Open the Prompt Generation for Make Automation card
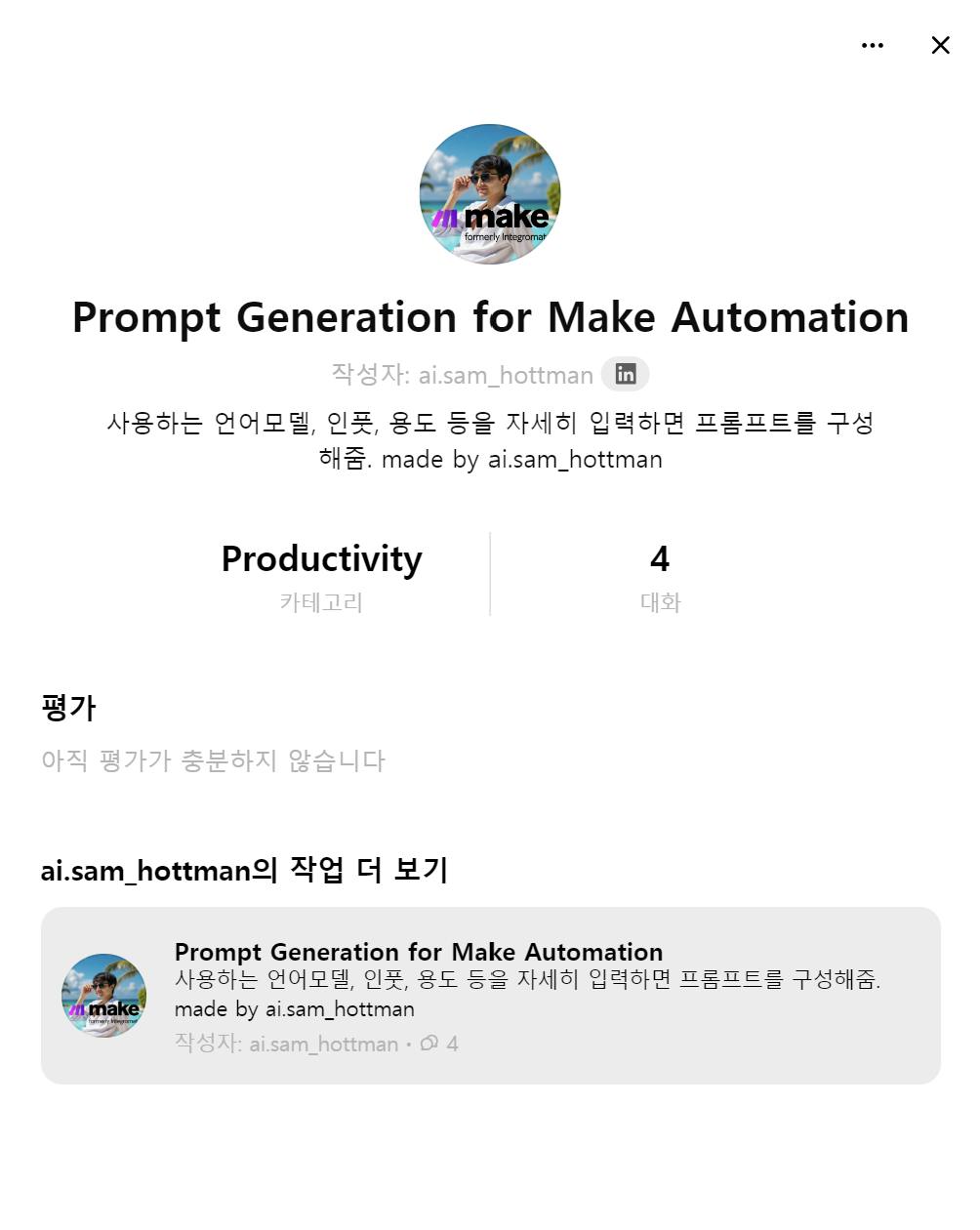 click(490, 995)
